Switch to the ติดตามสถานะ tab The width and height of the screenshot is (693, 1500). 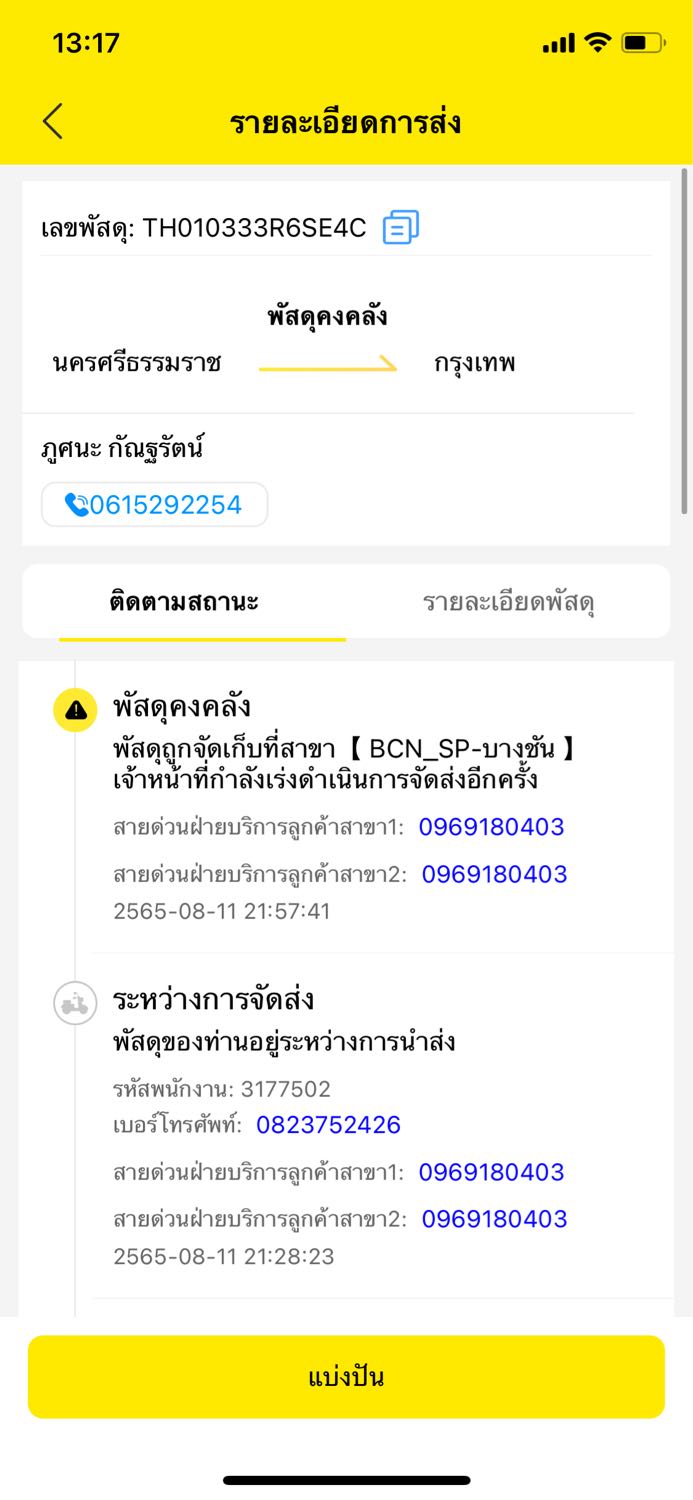point(184,603)
